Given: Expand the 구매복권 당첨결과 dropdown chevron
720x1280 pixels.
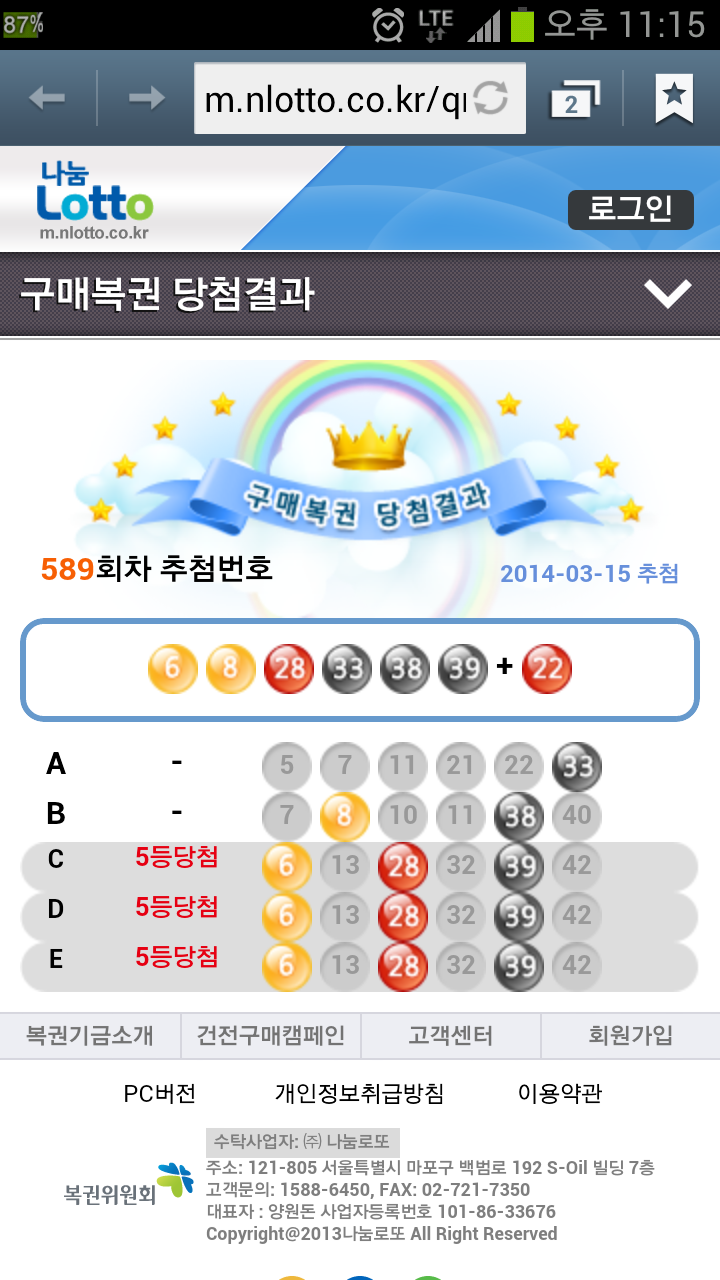Looking at the screenshot, I should click(x=667, y=294).
